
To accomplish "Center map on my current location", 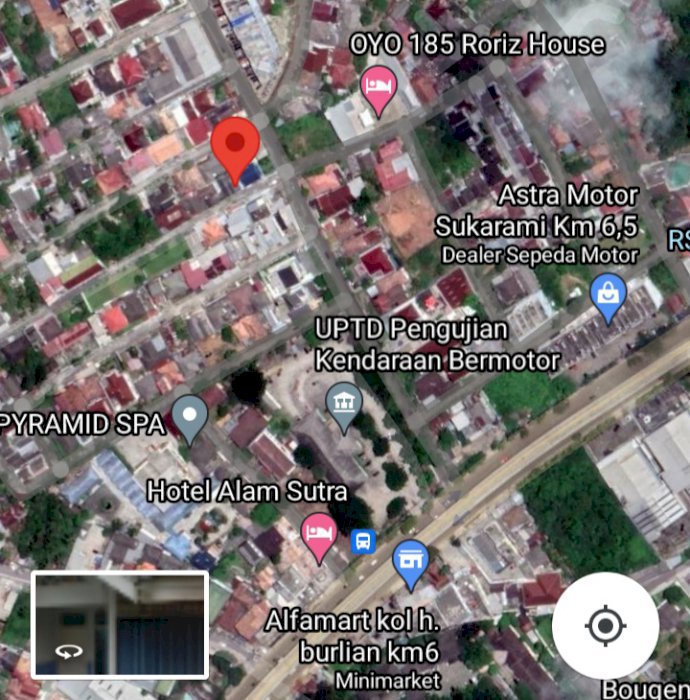I will click(x=605, y=627).
